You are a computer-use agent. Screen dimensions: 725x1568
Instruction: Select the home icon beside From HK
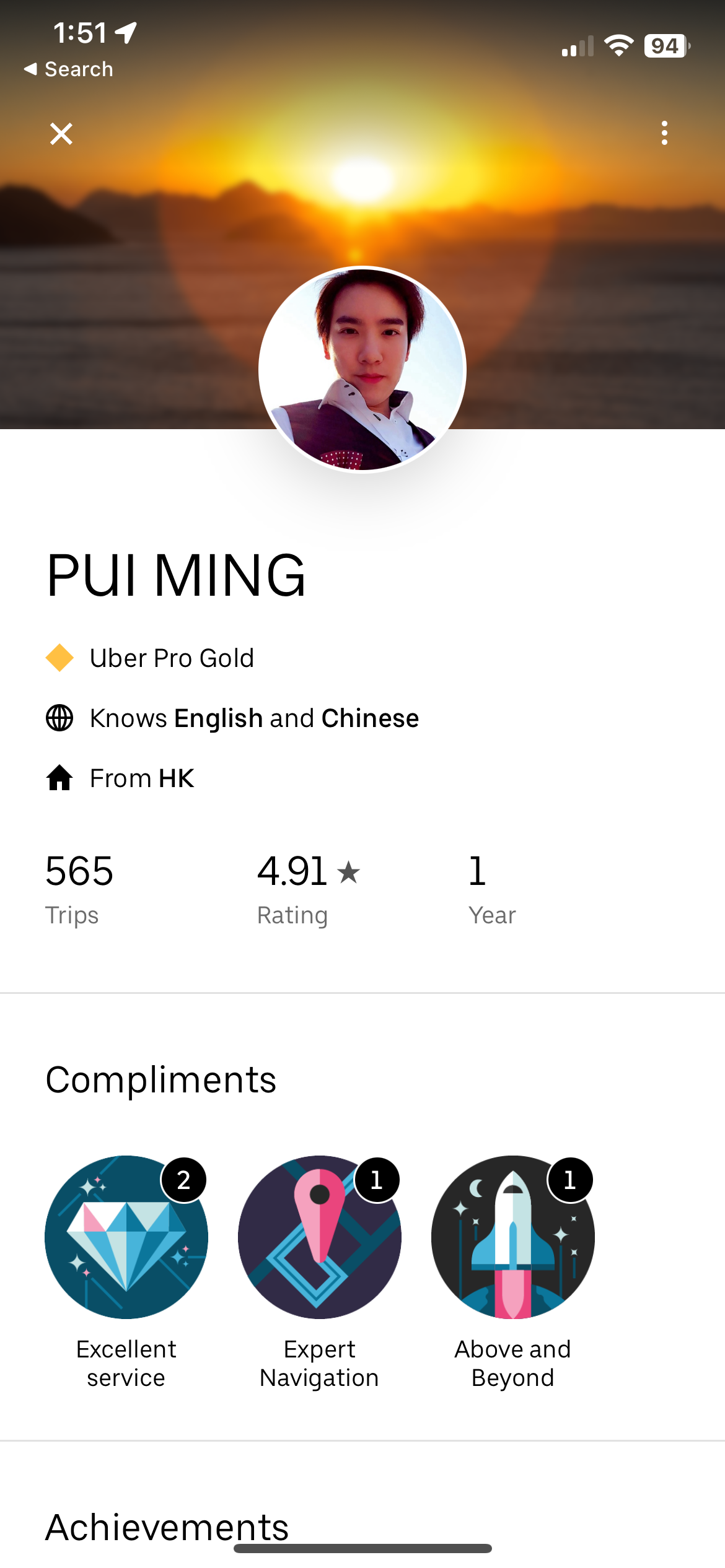[x=60, y=778]
